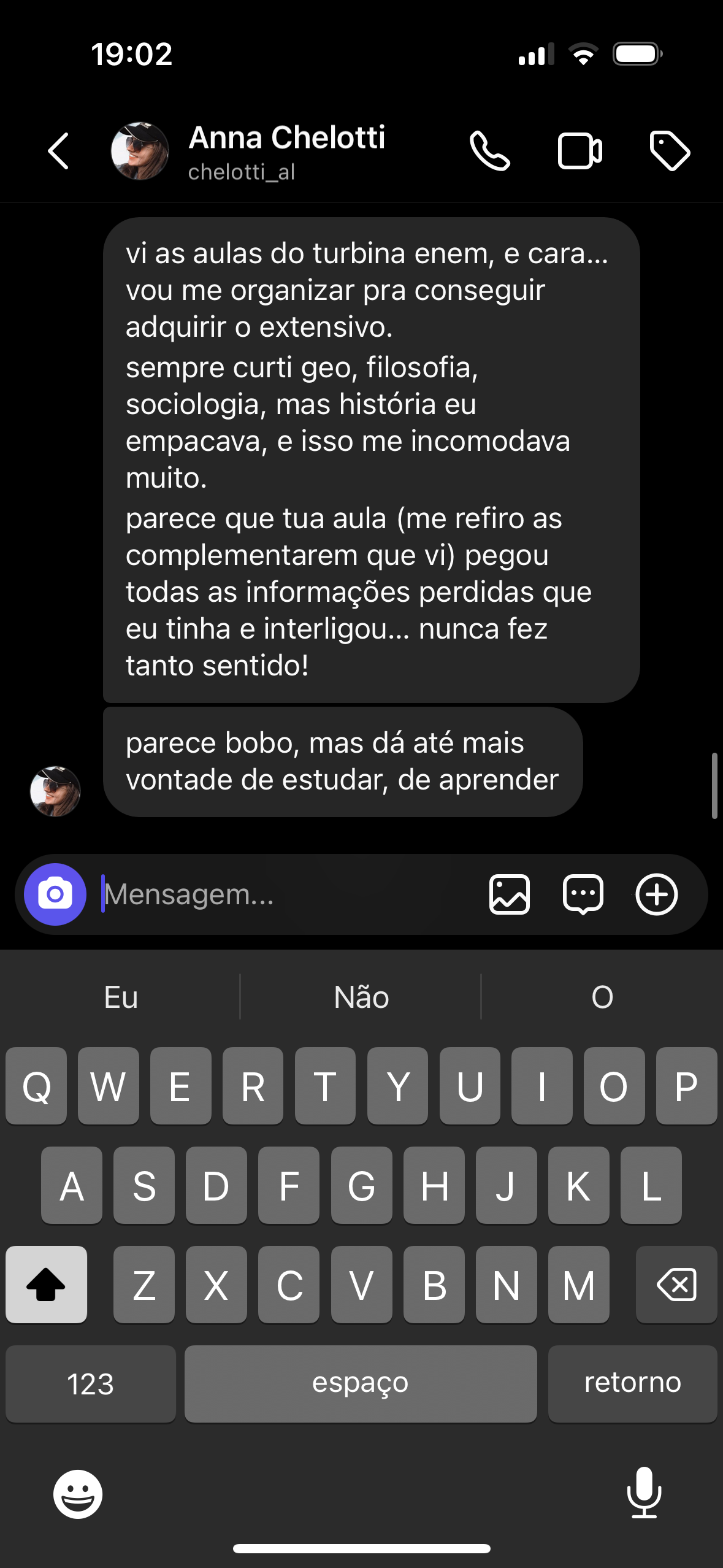Viewport: 723px width, 1568px height.
Task: Activate dictation microphone
Action: [644, 1493]
